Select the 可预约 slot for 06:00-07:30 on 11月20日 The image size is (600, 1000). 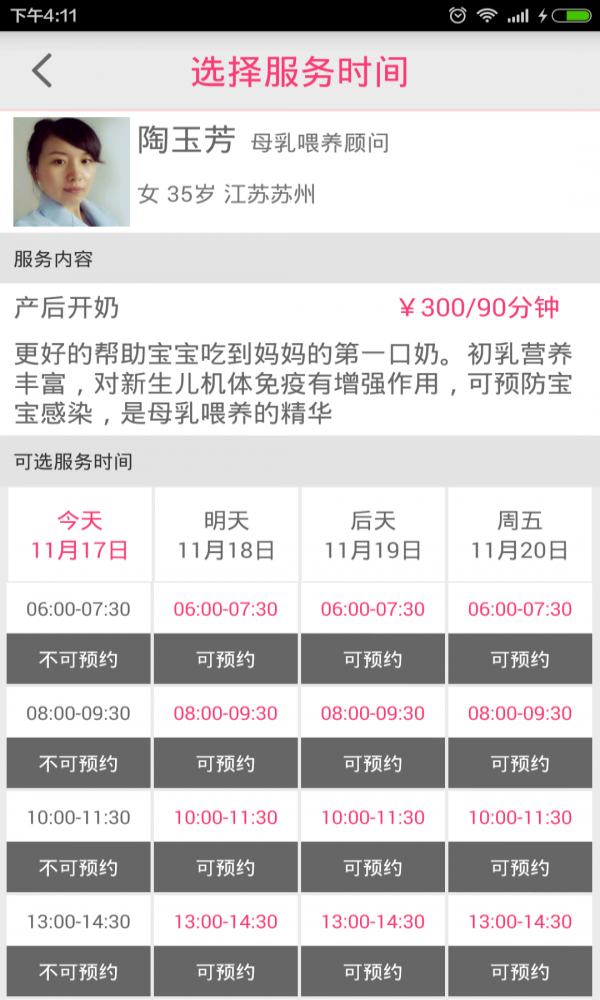[520, 660]
